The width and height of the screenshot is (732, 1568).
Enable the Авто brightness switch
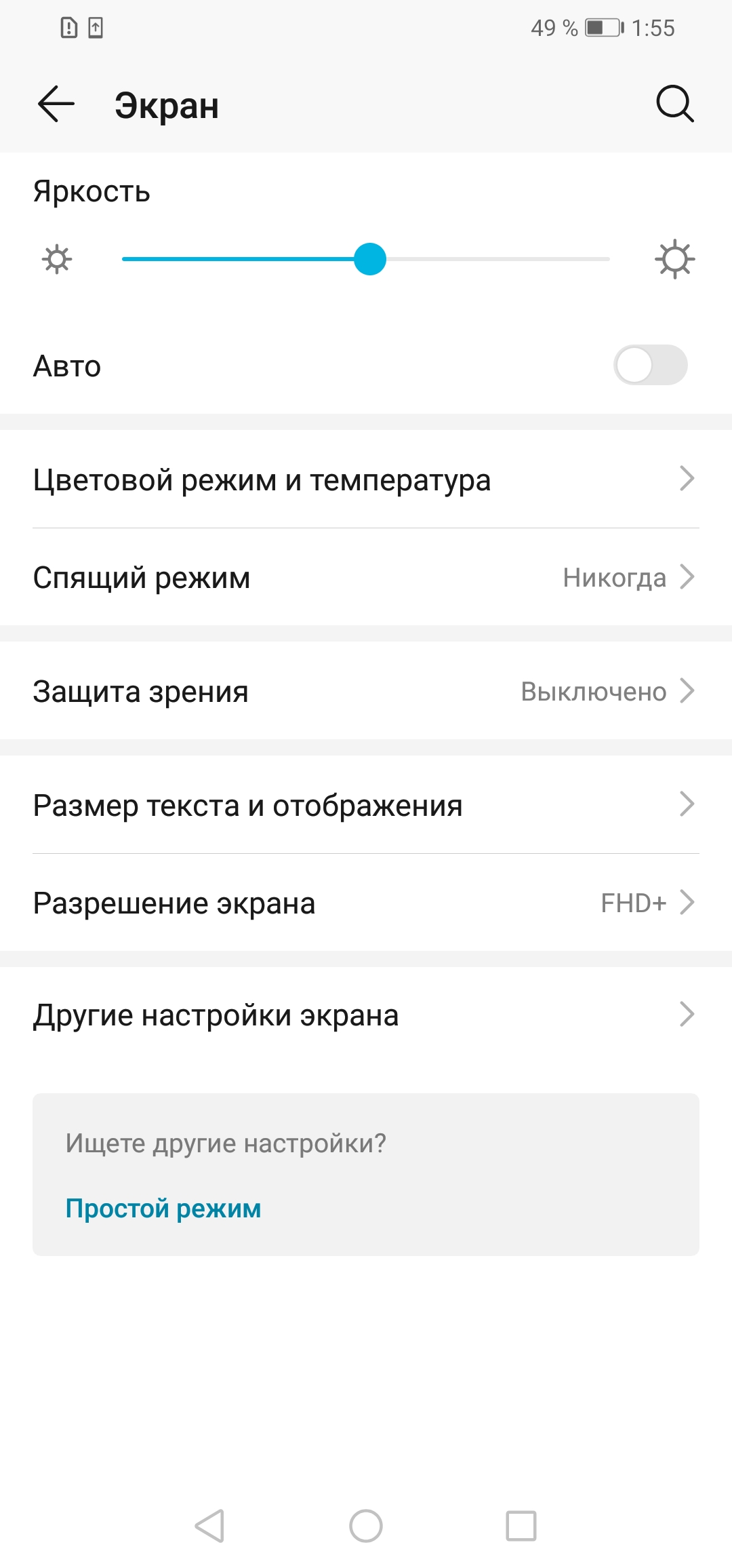click(x=650, y=366)
